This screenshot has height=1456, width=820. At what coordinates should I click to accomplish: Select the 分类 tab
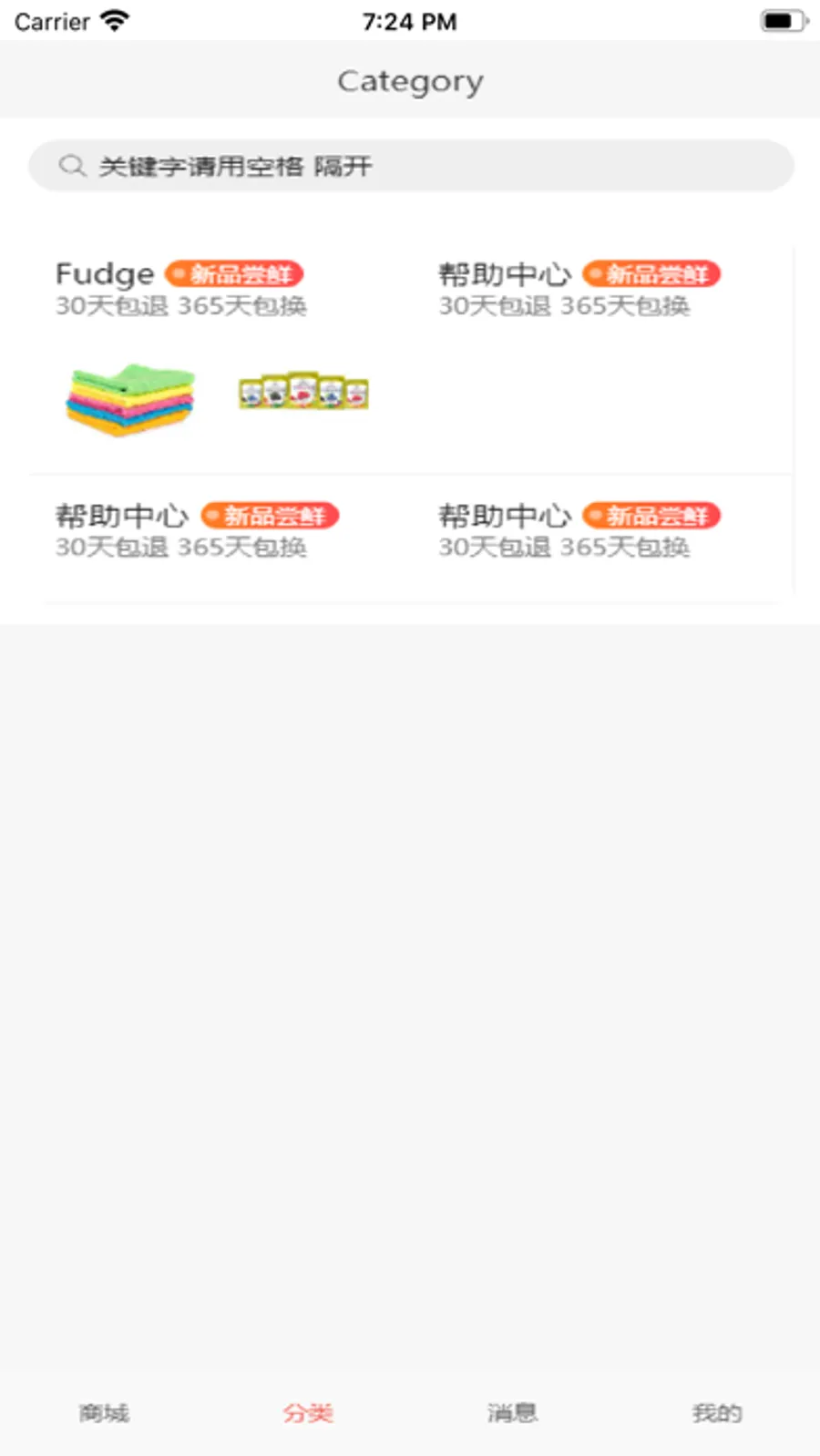(308, 1413)
